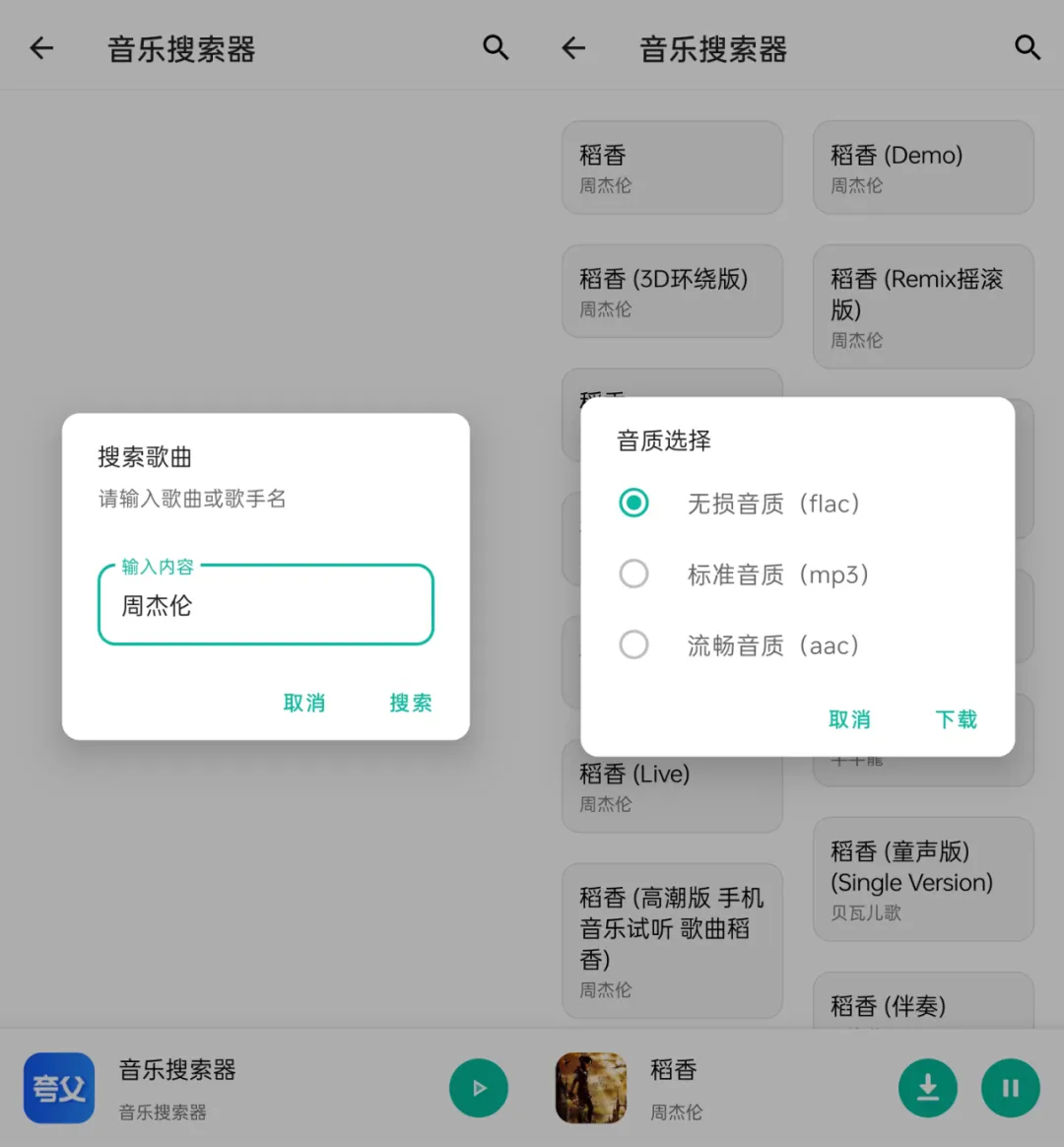Screen dimensions: 1064x1147
Task: Pause the playing song 稻香
Action: (x=1010, y=1088)
